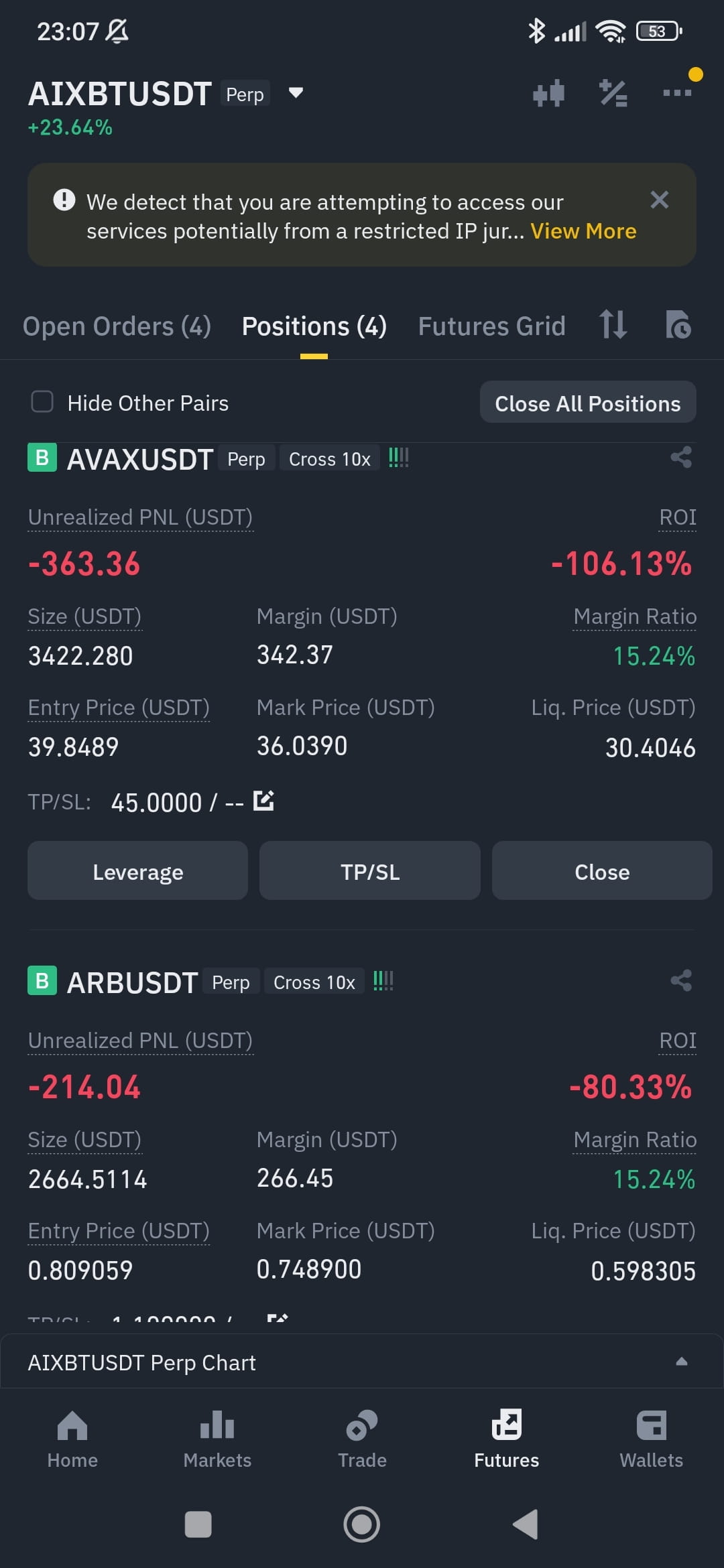Image resolution: width=724 pixels, height=1568 pixels.
Task: Open the calculator percent icon
Action: click(x=613, y=93)
